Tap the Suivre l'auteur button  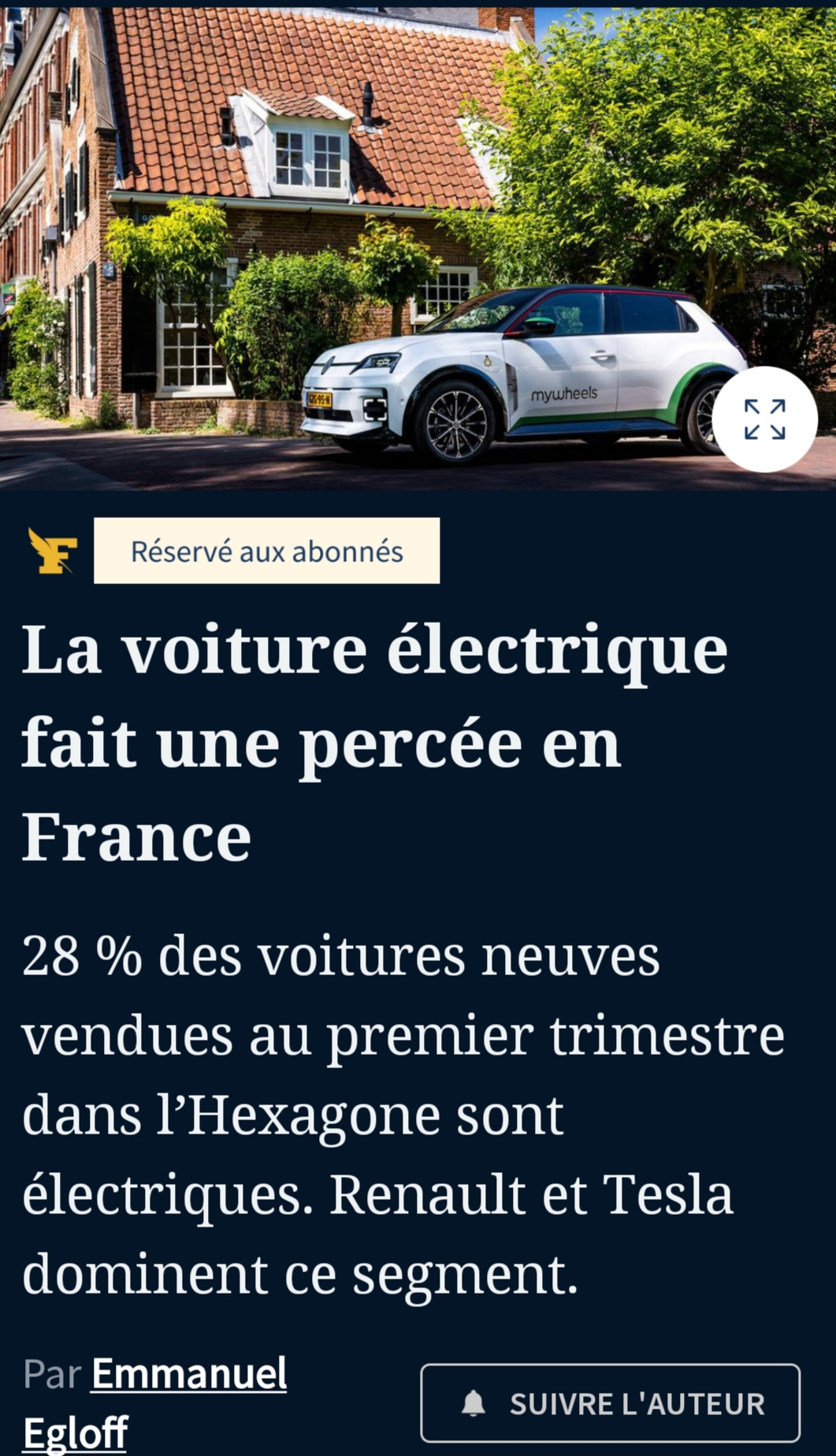tap(611, 1403)
